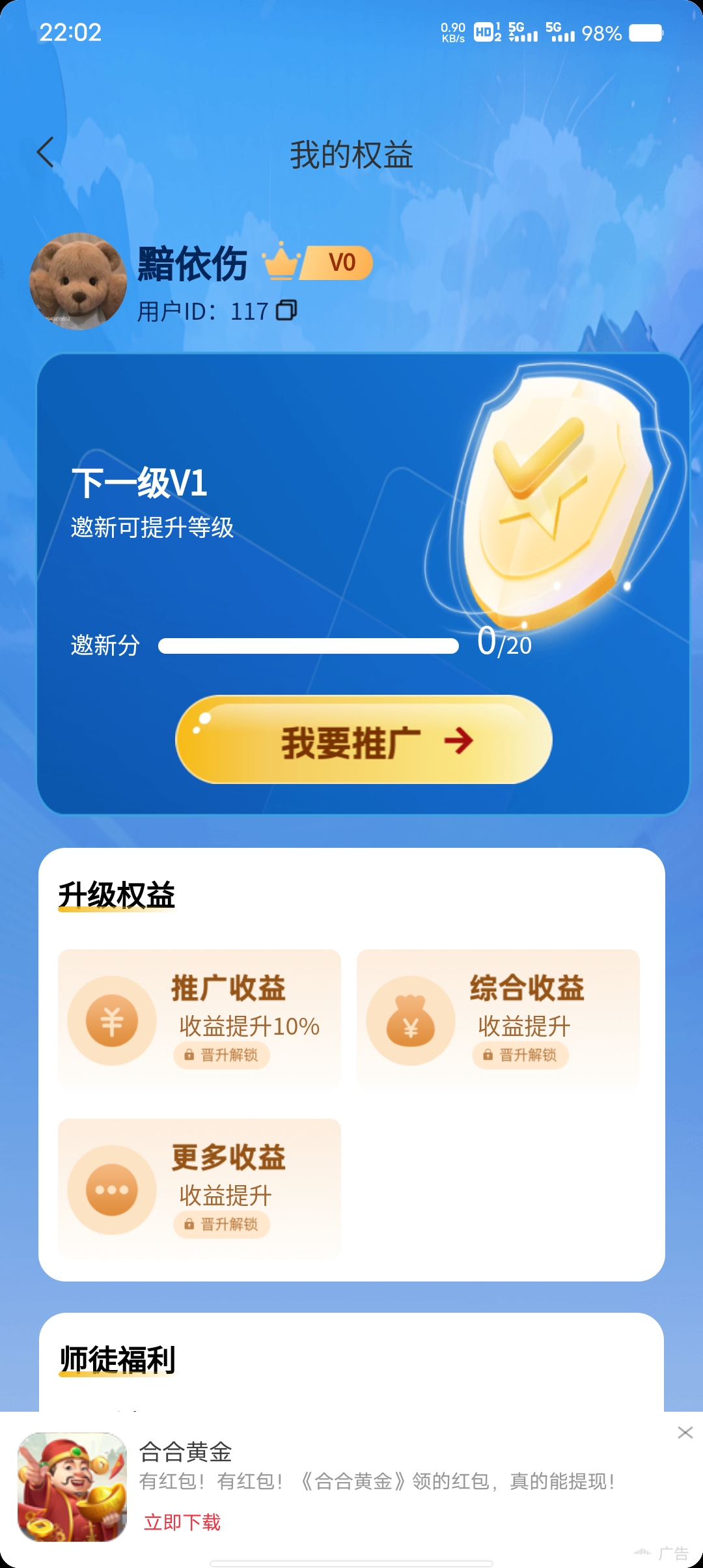Tap the 我要推广 button
This screenshot has width=703, height=1568.
click(364, 740)
